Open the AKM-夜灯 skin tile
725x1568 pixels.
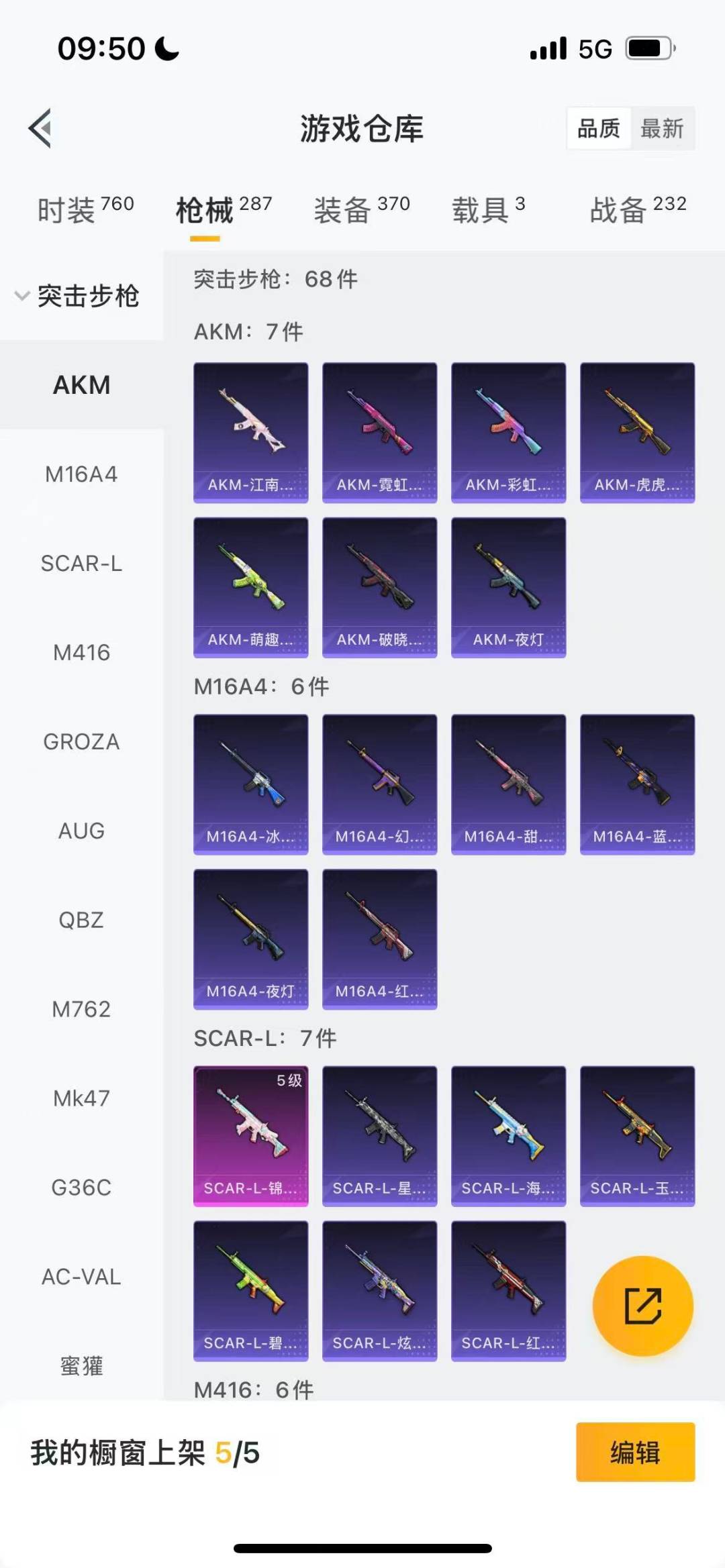pos(508,587)
